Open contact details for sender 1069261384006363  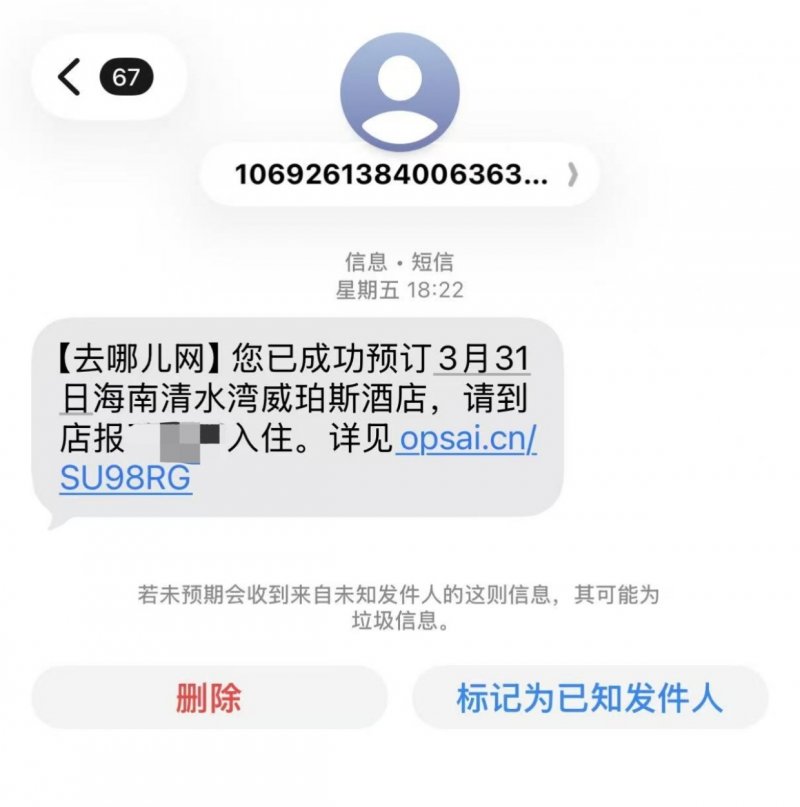pyautogui.click(x=400, y=175)
